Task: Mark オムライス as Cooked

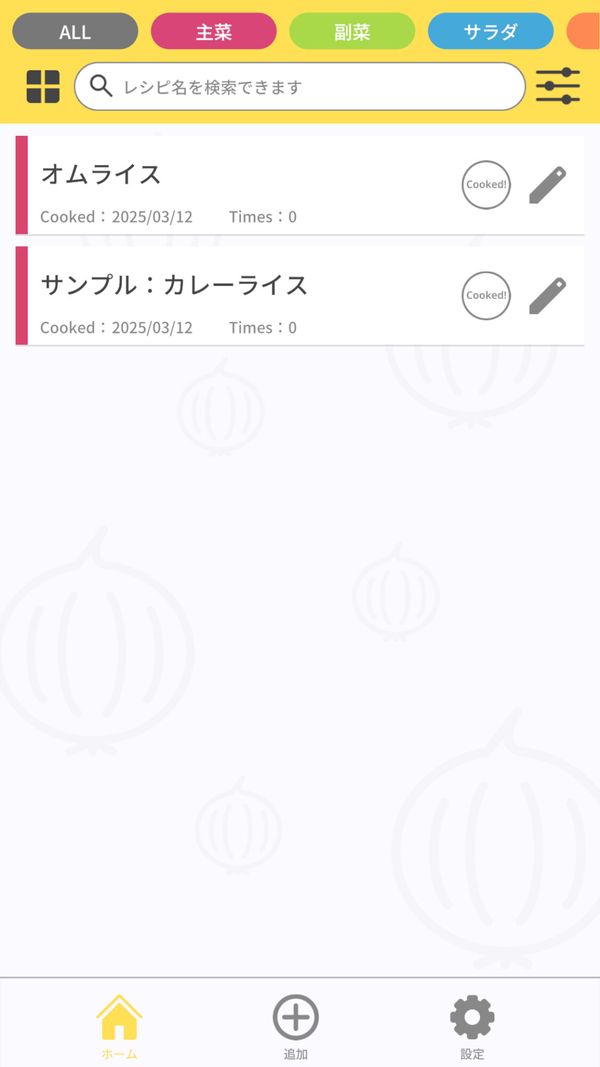Action: point(486,184)
